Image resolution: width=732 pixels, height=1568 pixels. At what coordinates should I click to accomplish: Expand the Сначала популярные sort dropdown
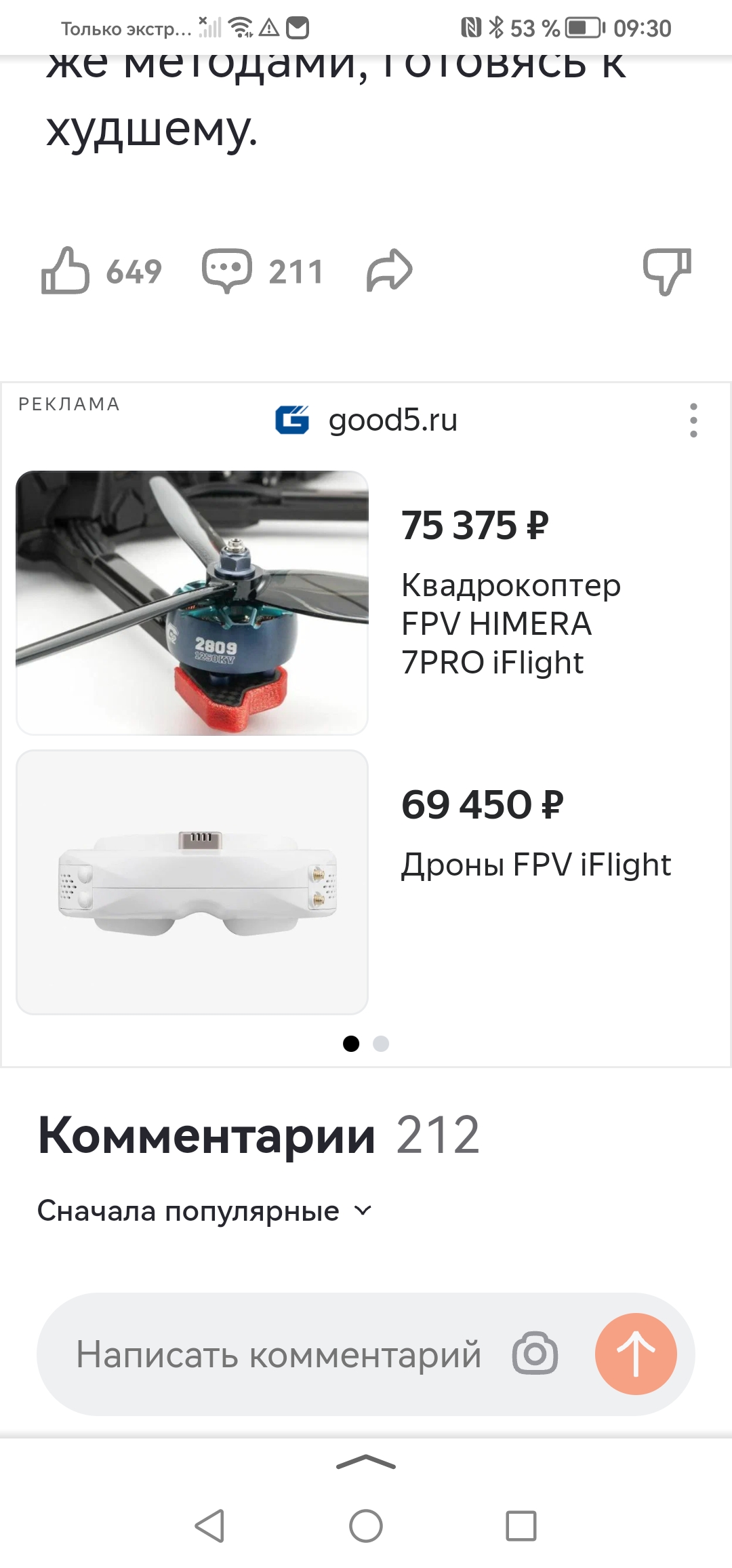click(x=205, y=1211)
